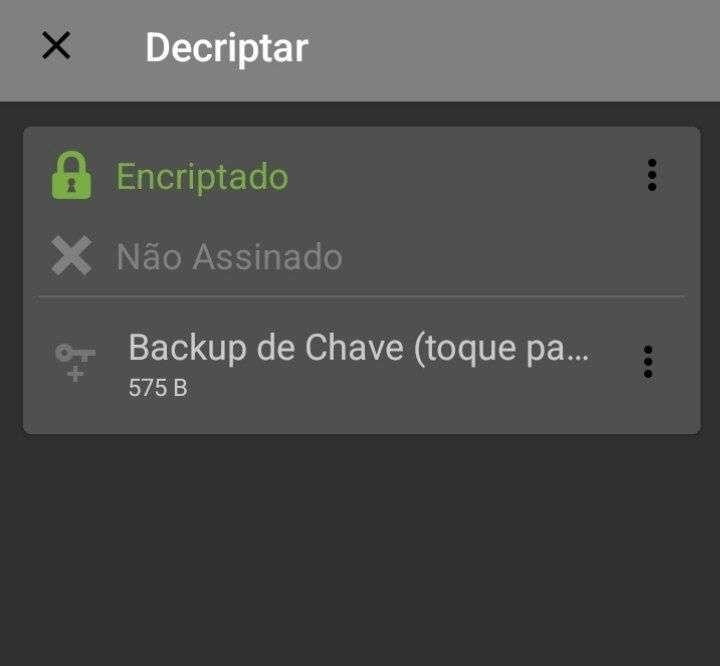Close the Decriptar screen
This screenshot has height=666, width=720.
tap(56, 46)
